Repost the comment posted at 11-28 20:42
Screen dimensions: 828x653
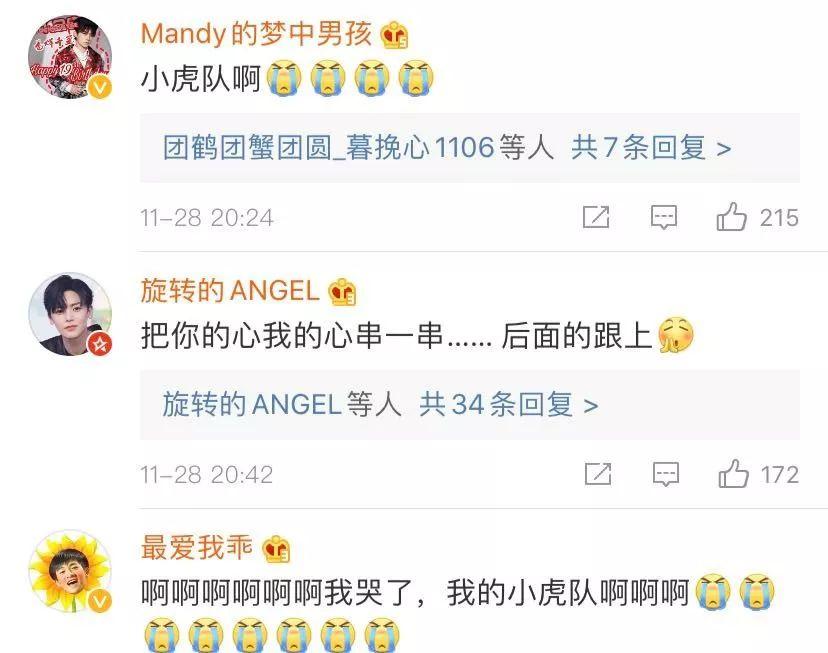pyautogui.click(x=596, y=473)
